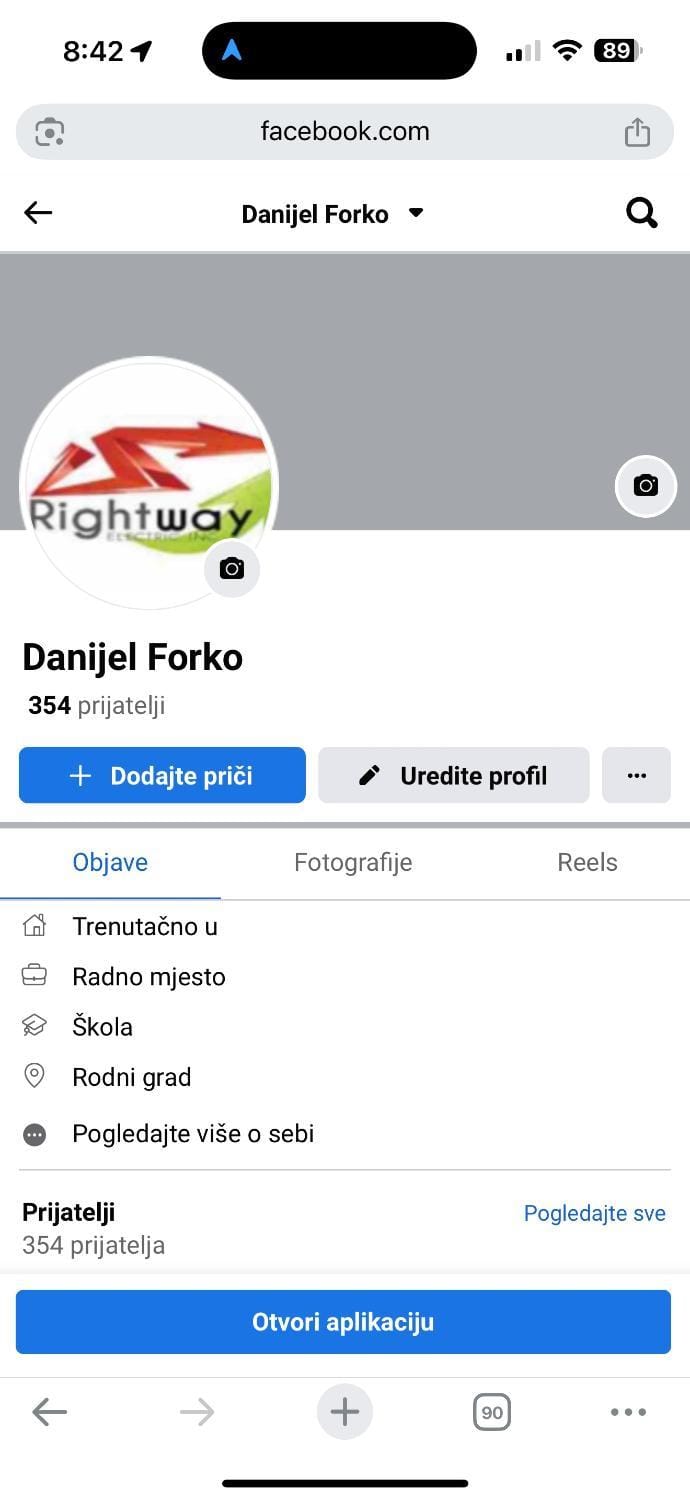The width and height of the screenshot is (690, 1500).
Task: Add current city via Trenutačno u
Action: click(144, 927)
